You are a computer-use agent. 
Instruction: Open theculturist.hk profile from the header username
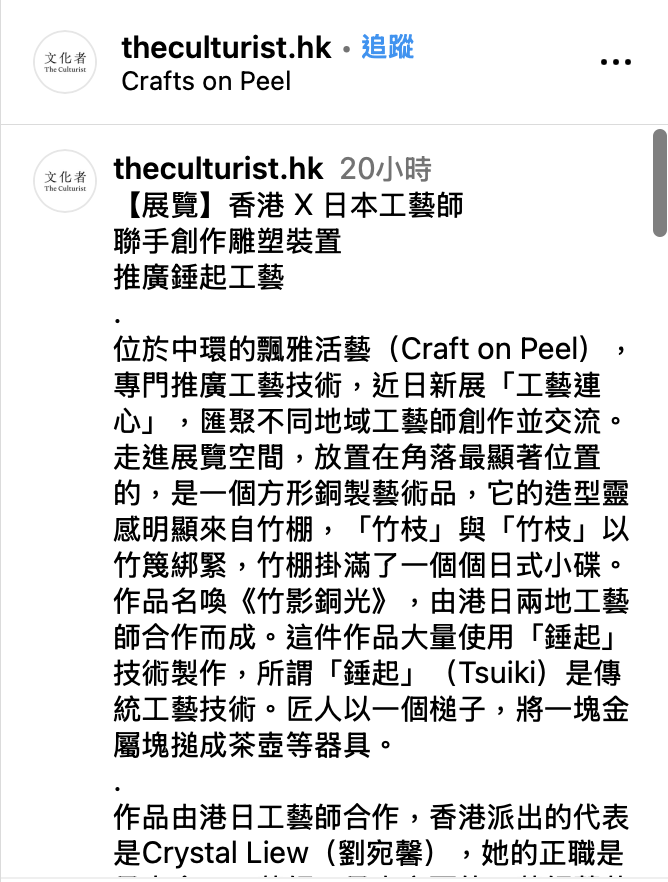226,47
